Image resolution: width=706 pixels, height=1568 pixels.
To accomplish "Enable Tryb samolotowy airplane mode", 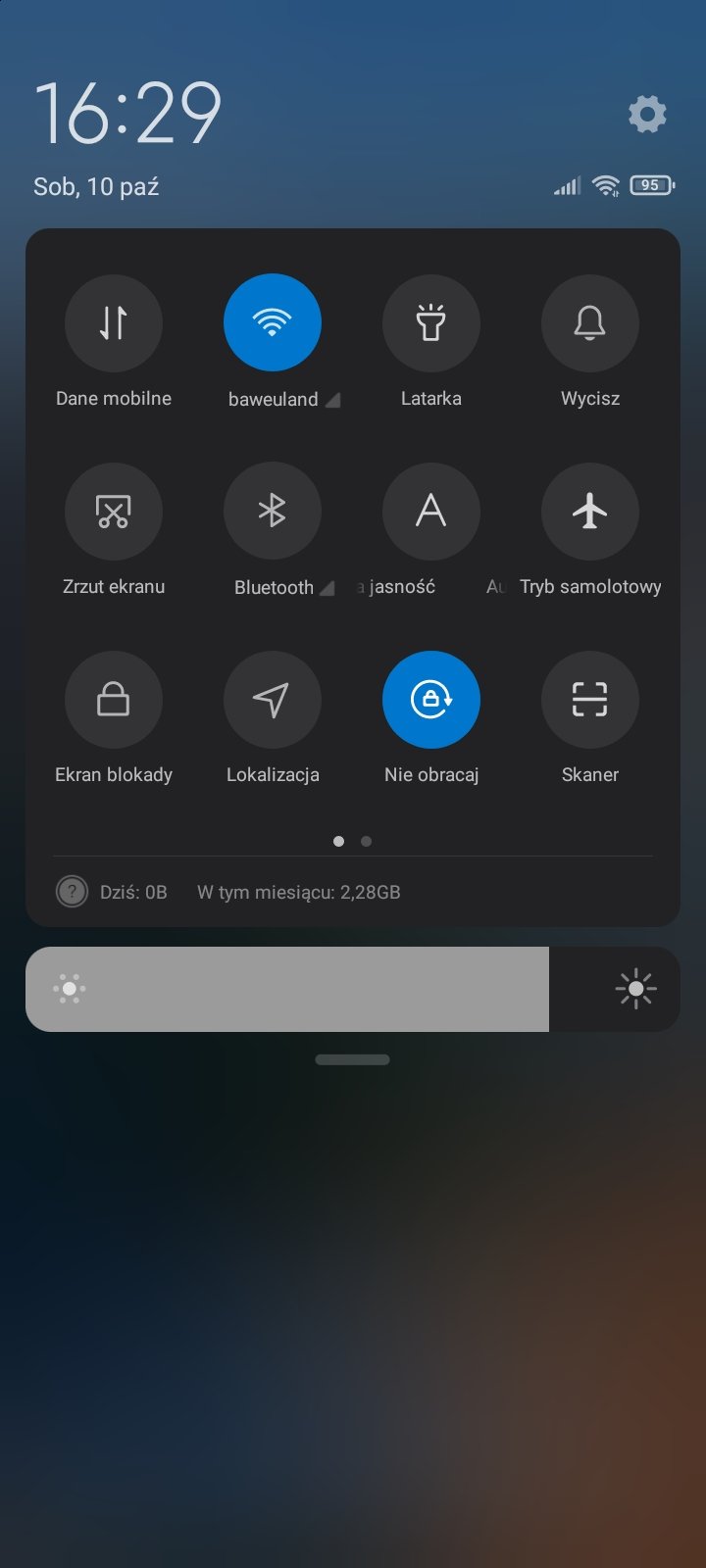I will coord(590,511).
